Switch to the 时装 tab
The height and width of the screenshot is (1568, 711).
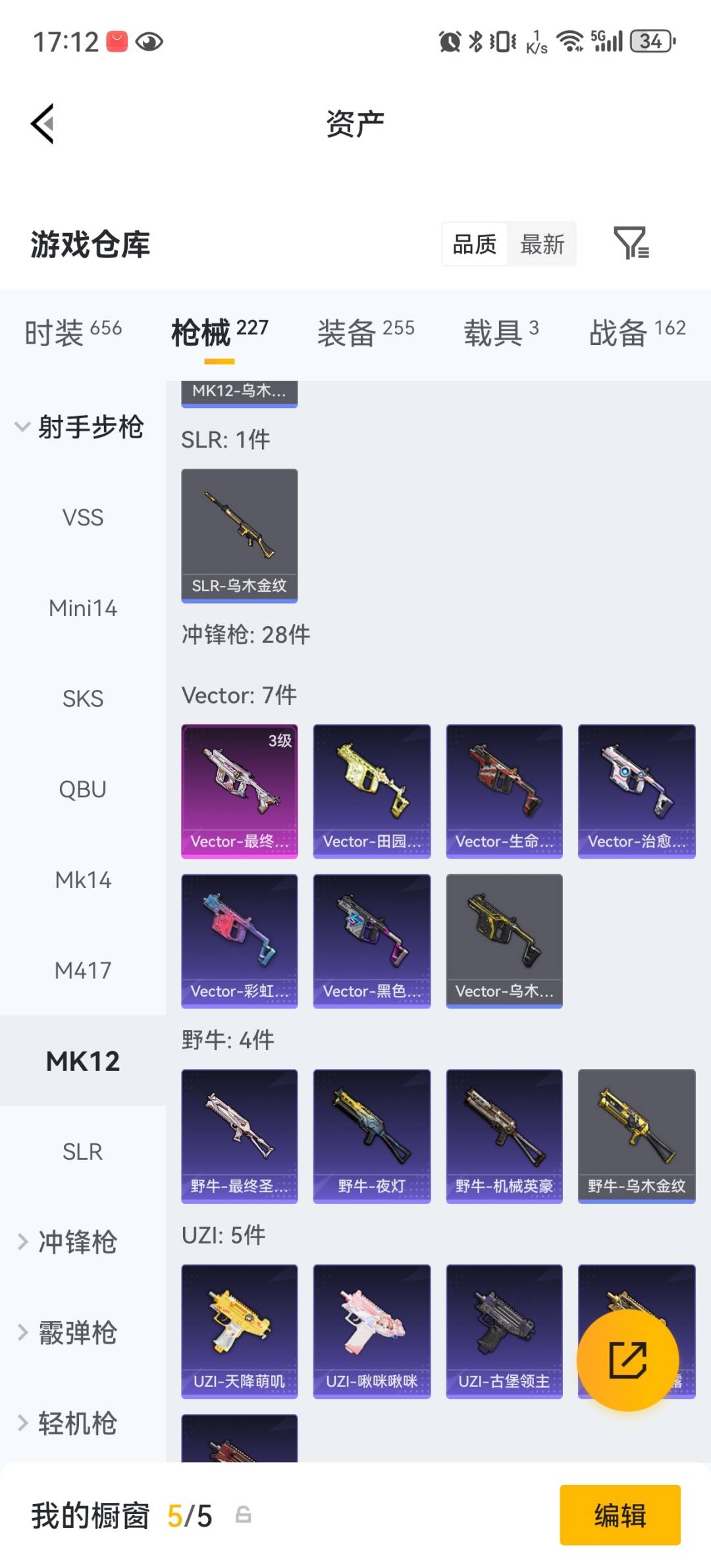pos(73,332)
